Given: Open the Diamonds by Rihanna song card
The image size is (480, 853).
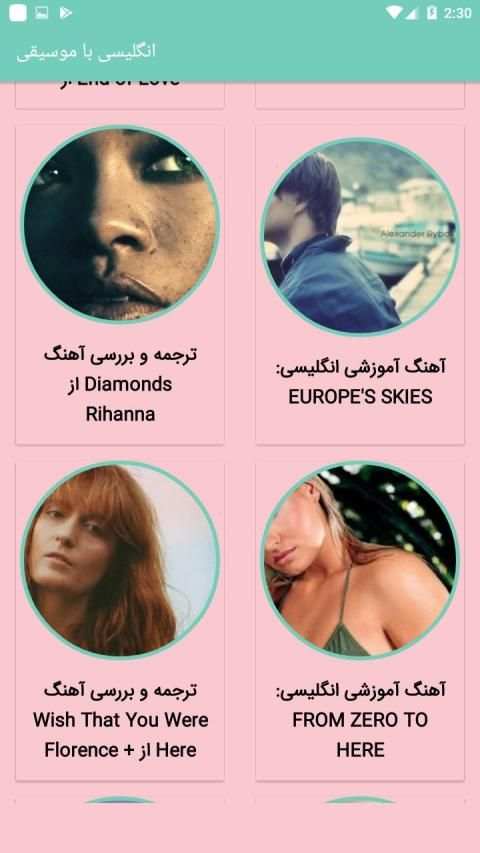Looking at the screenshot, I should point(120,285).
